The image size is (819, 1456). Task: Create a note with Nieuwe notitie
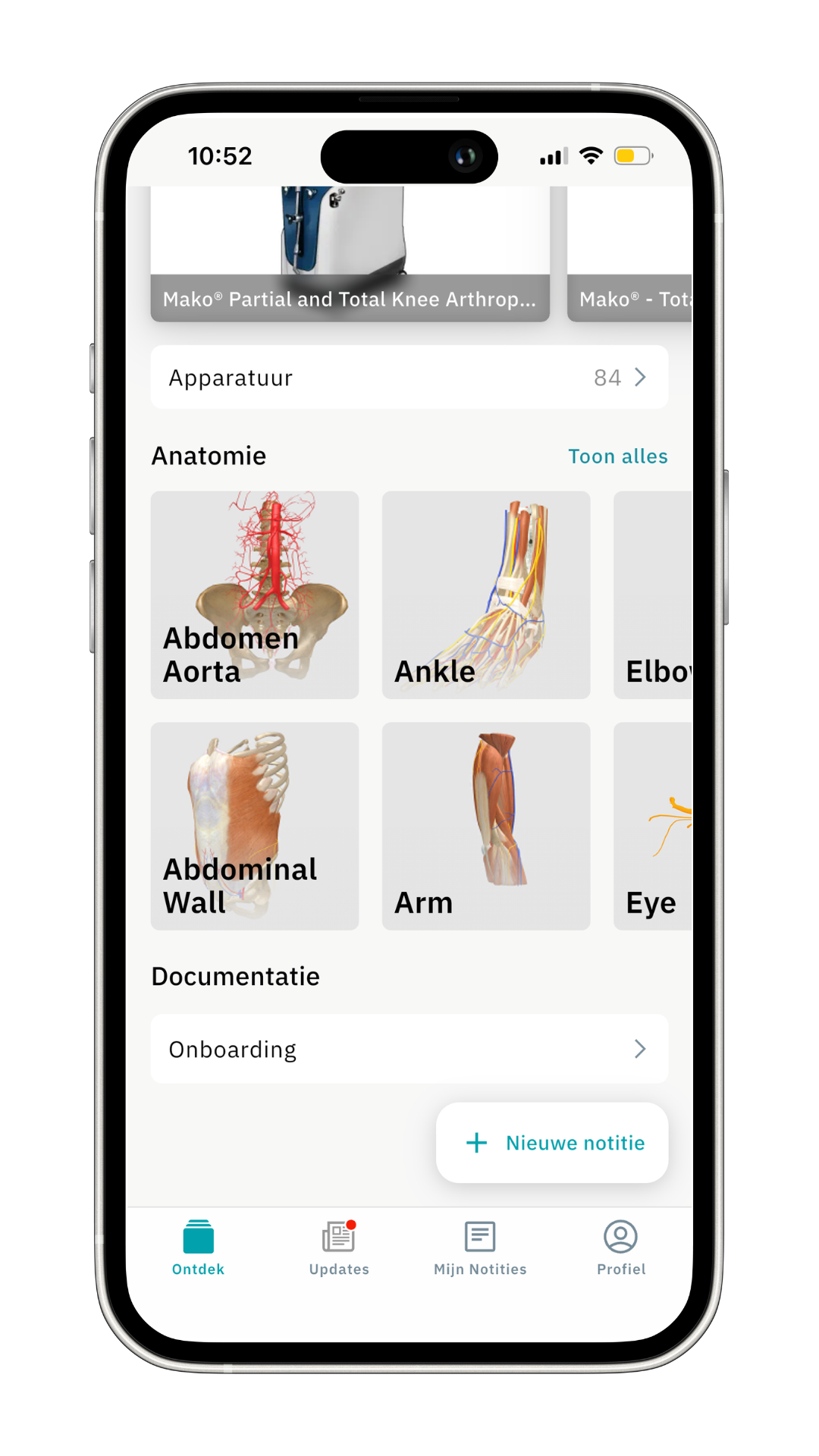click(552, 1143)
